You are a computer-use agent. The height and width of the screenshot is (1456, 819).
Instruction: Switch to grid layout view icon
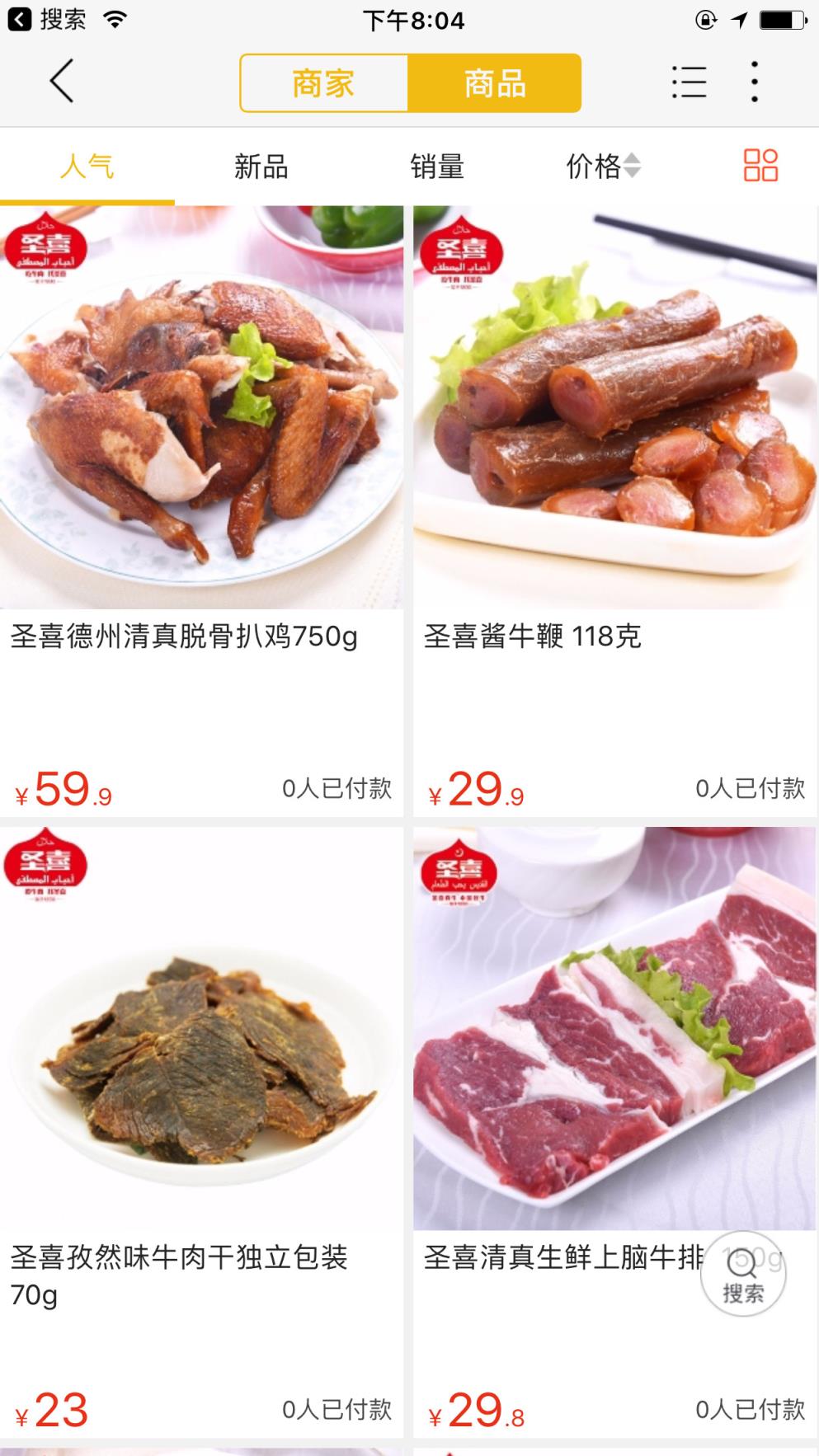760,166
